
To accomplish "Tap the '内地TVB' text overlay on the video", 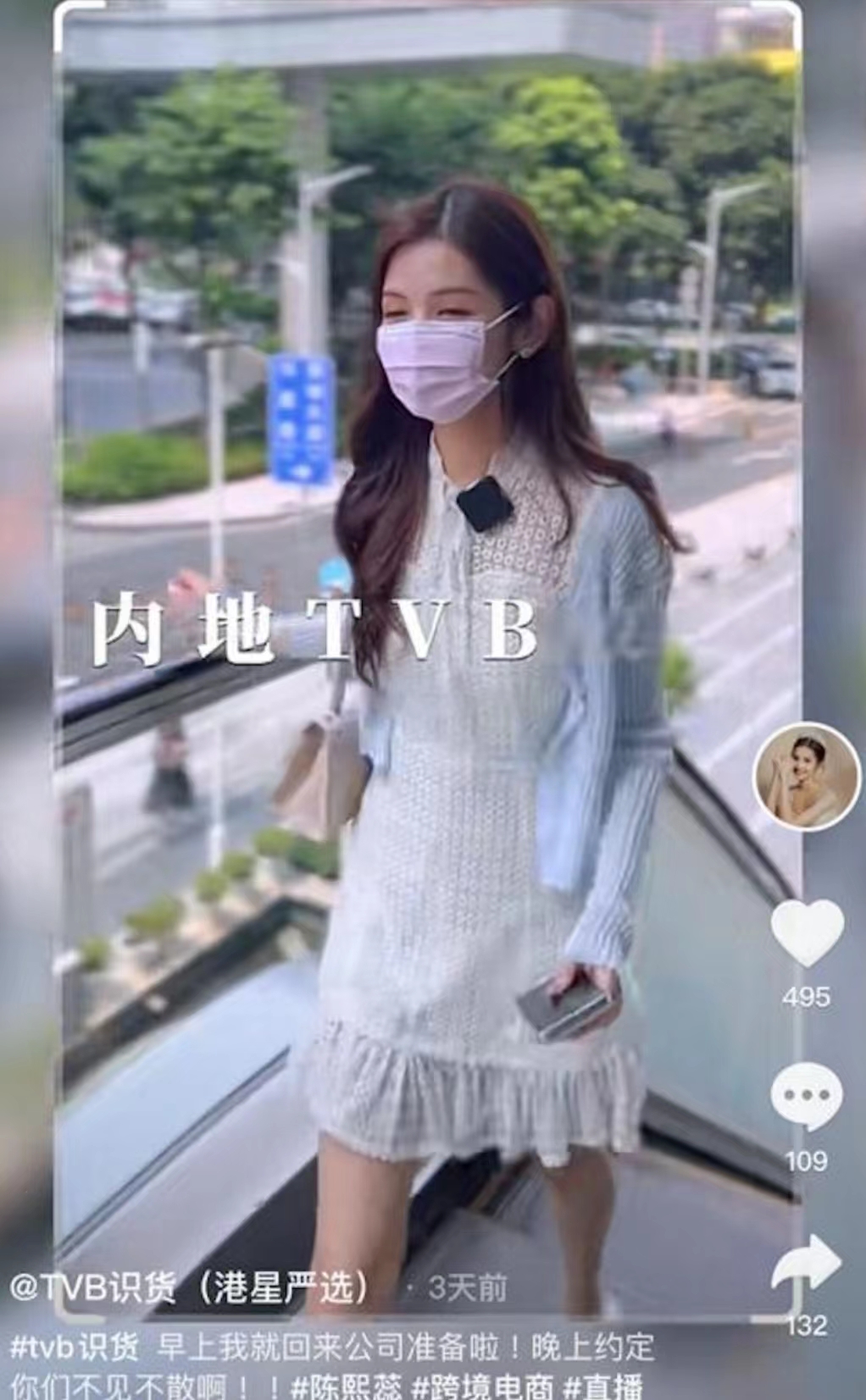I will click(x=314, y=628).
